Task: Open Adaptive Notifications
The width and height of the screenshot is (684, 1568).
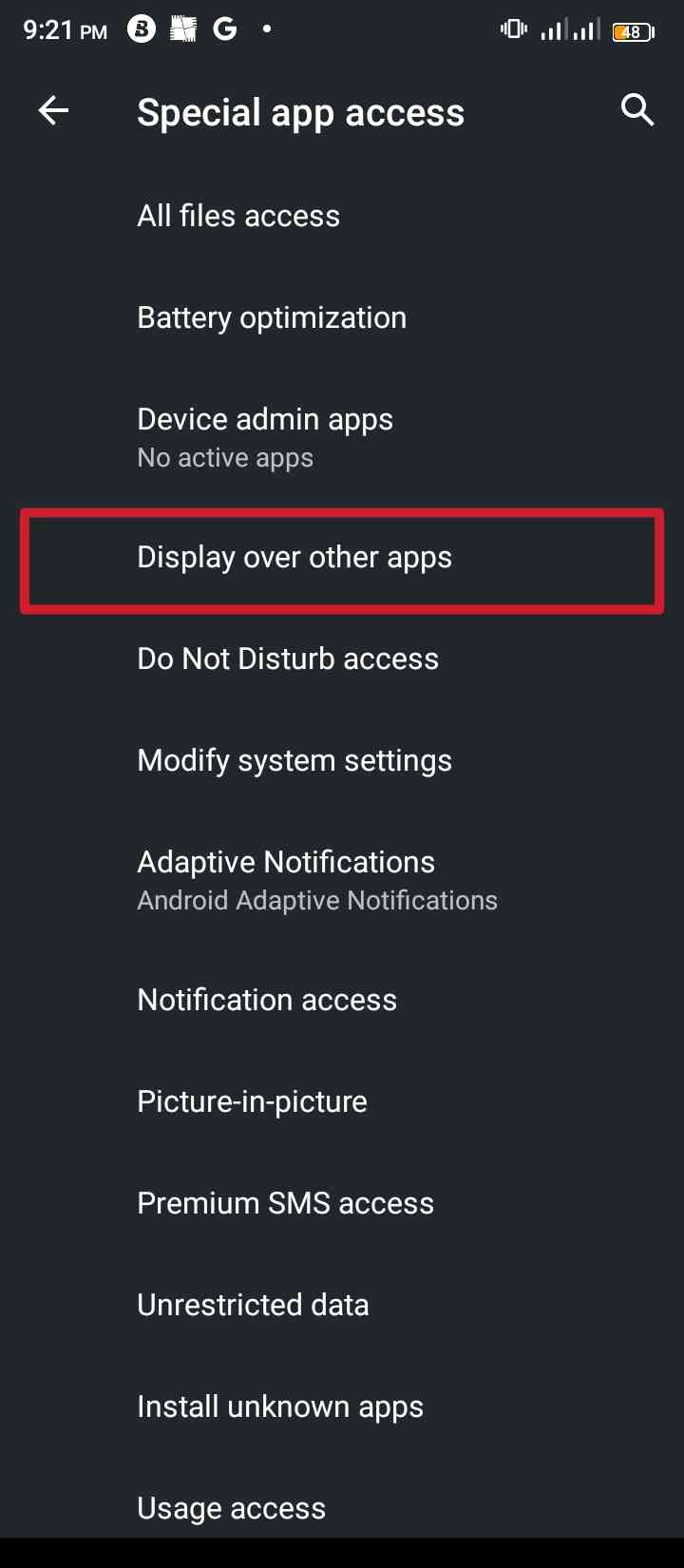Action: tap(342, 880)
